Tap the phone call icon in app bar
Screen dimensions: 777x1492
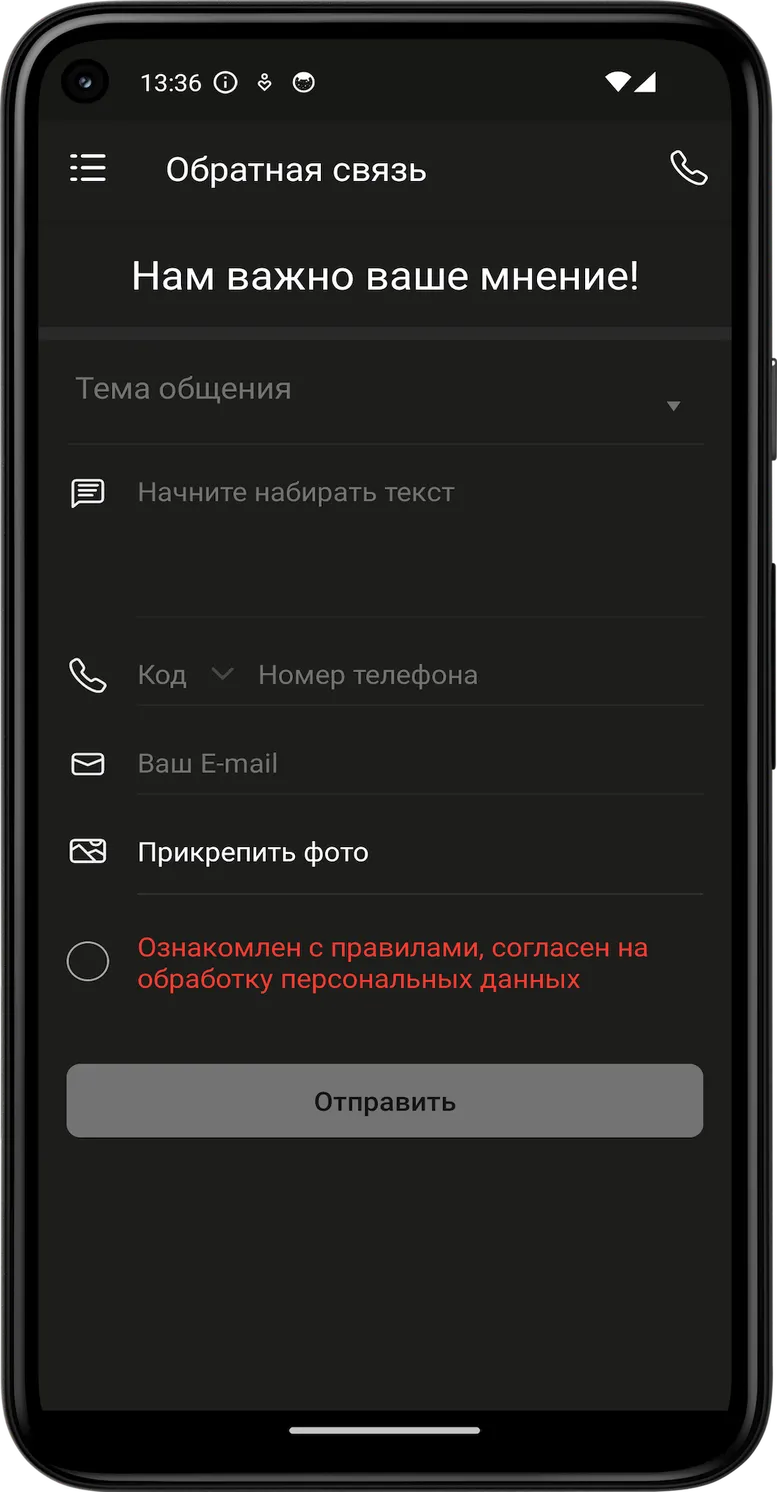pos(688,169)
